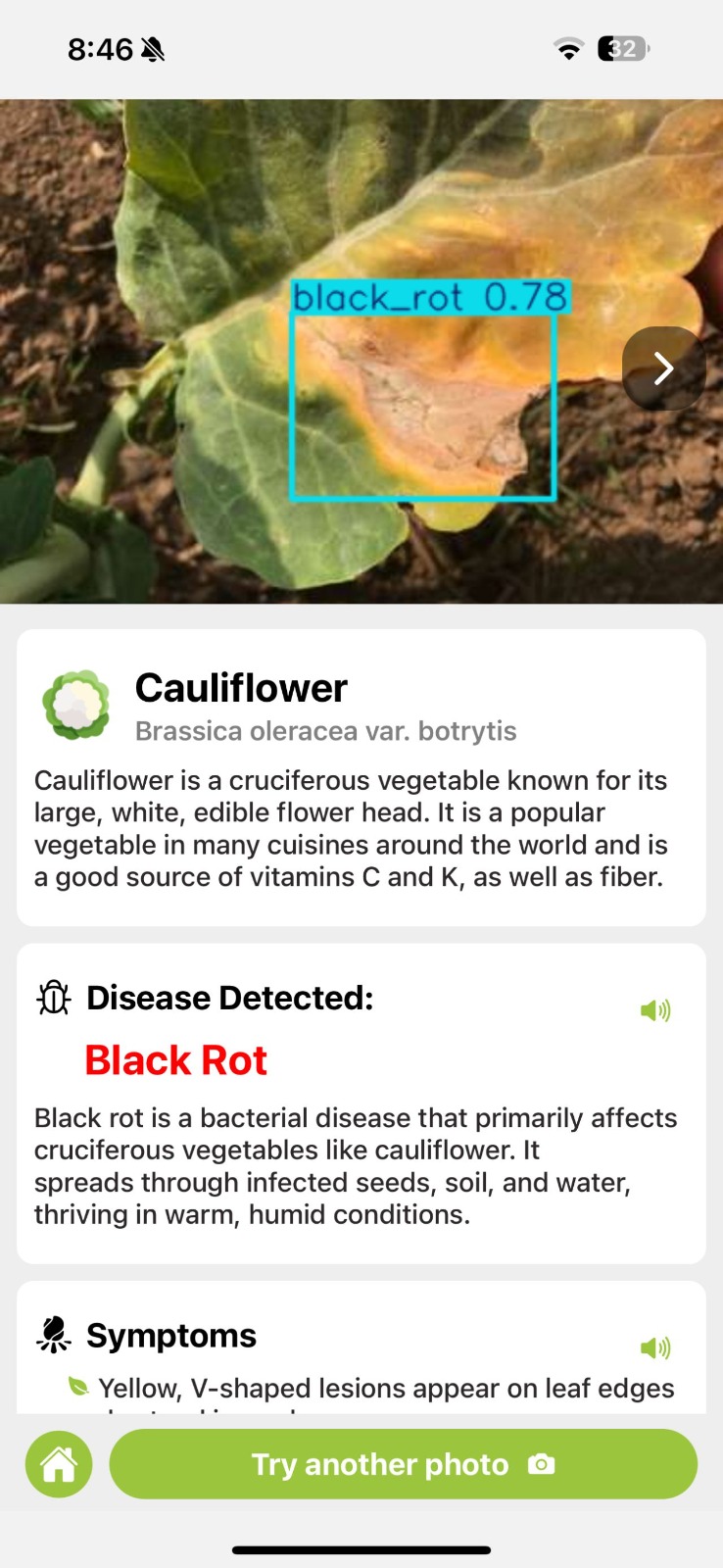Play audio for Symptoms section
The width and height of the screenshot is (723, 1568).
click(x=655, y=1348)
